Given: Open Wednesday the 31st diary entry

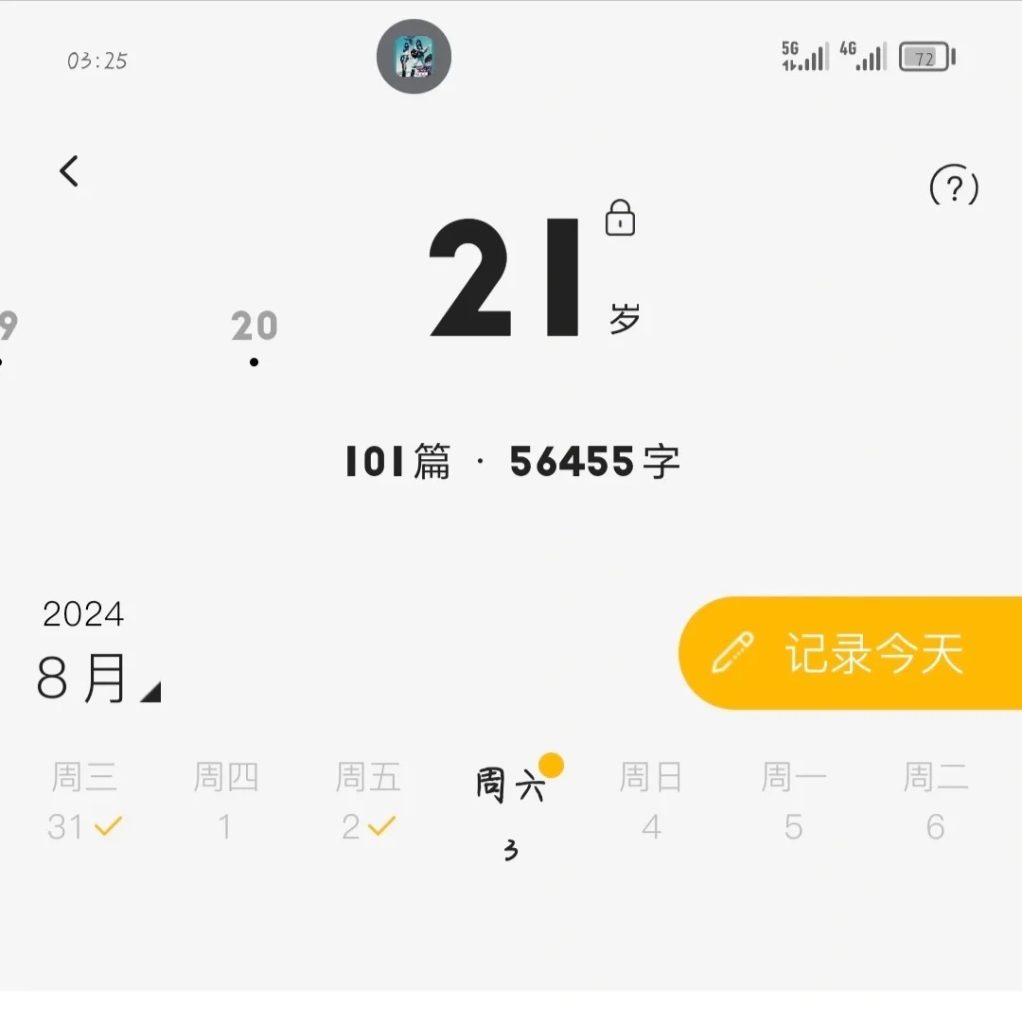Looking at the screenshot, I should pos(84,802).
